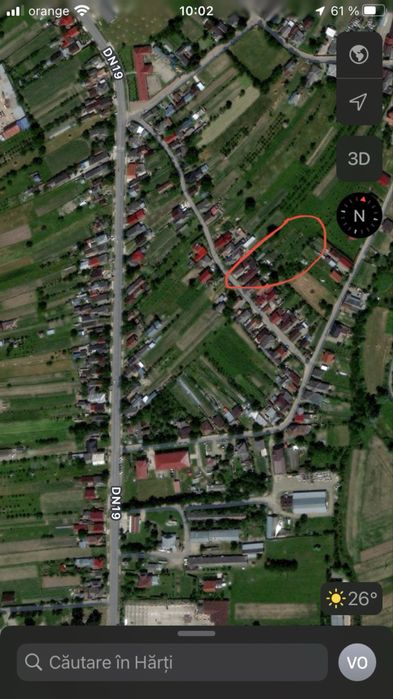The image size is (393, 699).
Task: Tap the compass to reset north
Action: [x=359, y=215]
